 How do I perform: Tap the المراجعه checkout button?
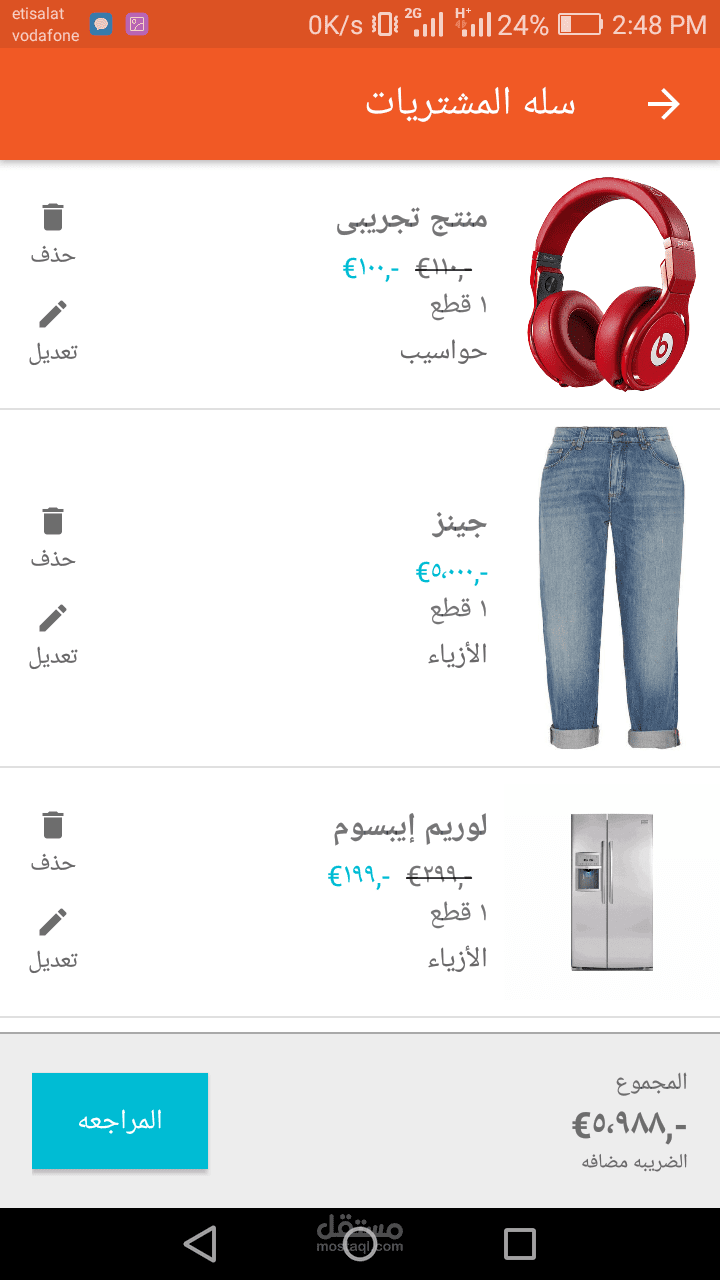(x=120, y=1121)
